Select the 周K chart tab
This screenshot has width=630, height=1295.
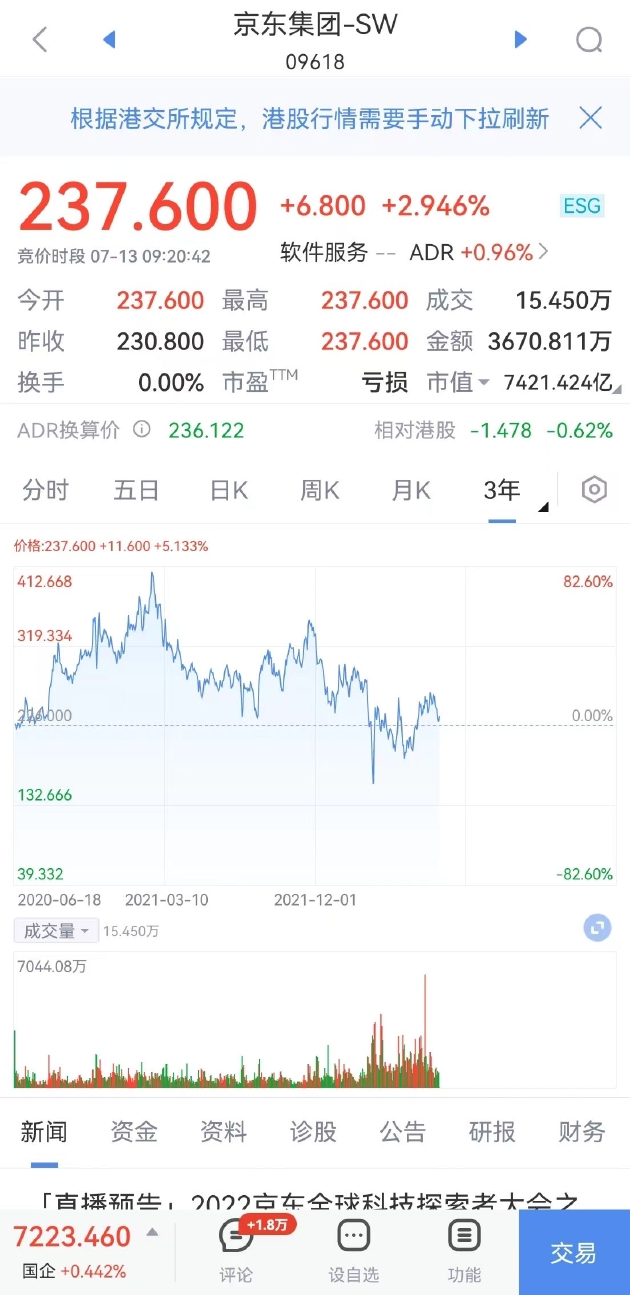(319, 490)
